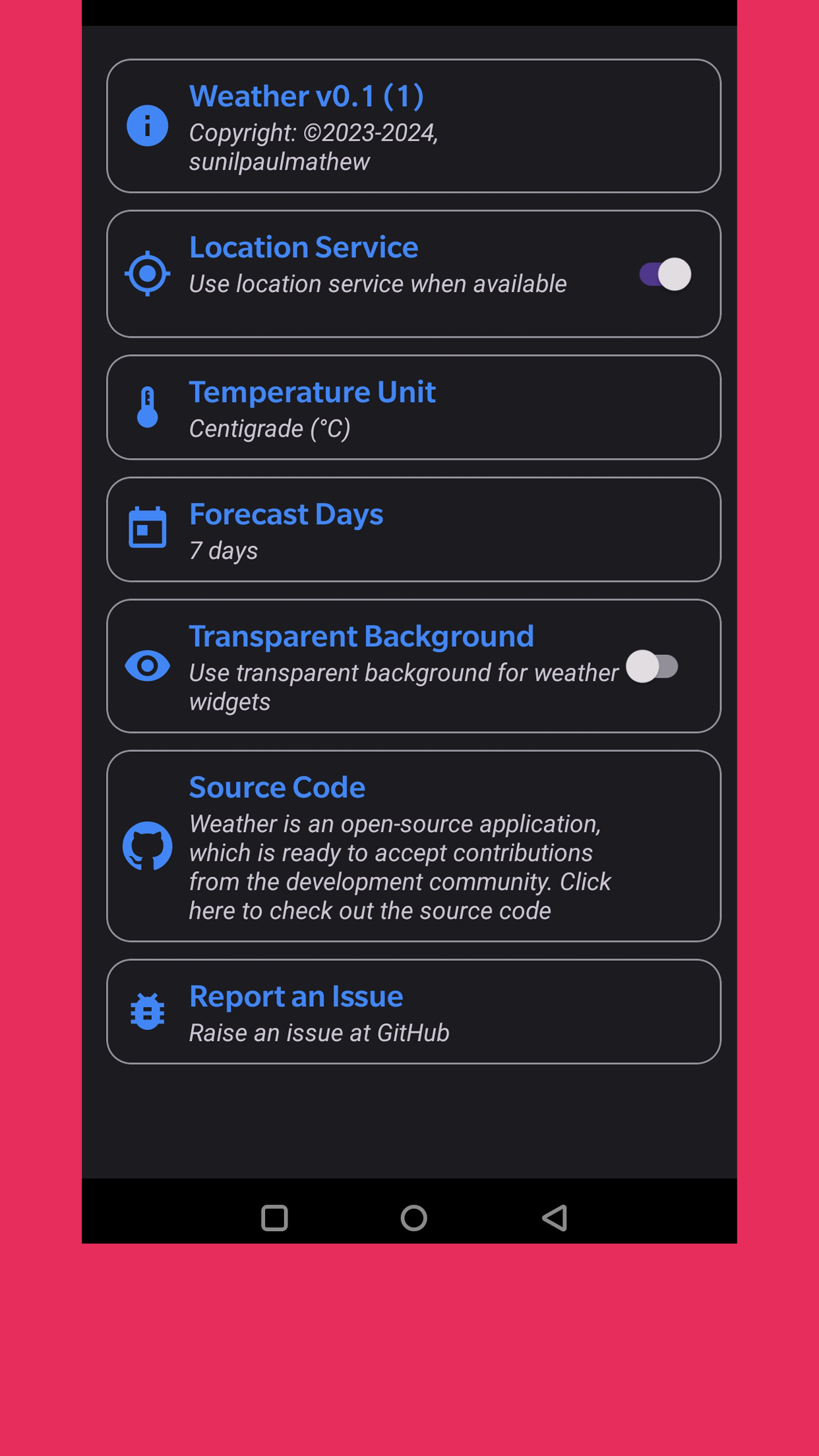Viewport: 819px width, 1456px height.
Task: Open the Weather v0.1 about card
Action: pyautogui.click(x=413, y=126)
